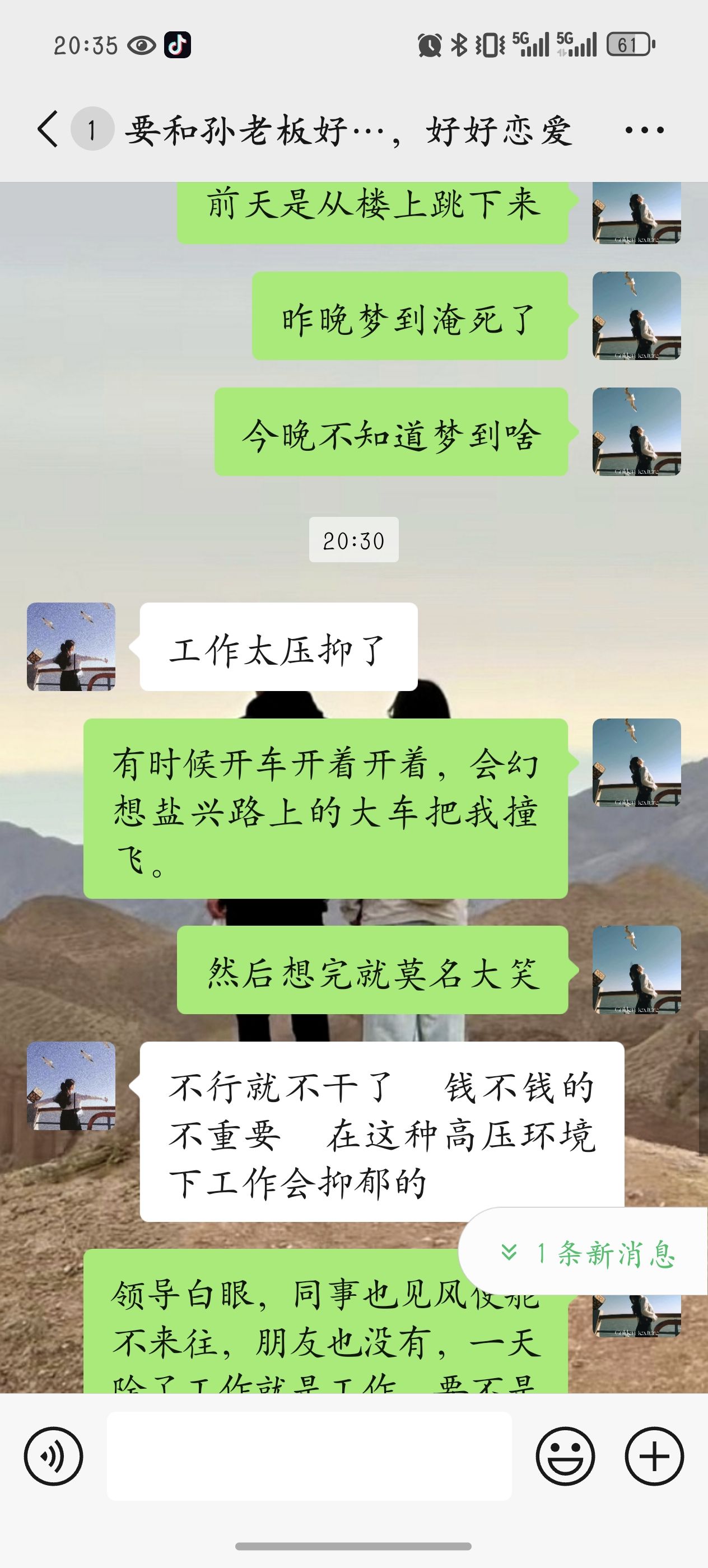Jump to 1条新消息
Image resolution: width=708 pixels, height=1568 pixels.
pos(583,1253)
